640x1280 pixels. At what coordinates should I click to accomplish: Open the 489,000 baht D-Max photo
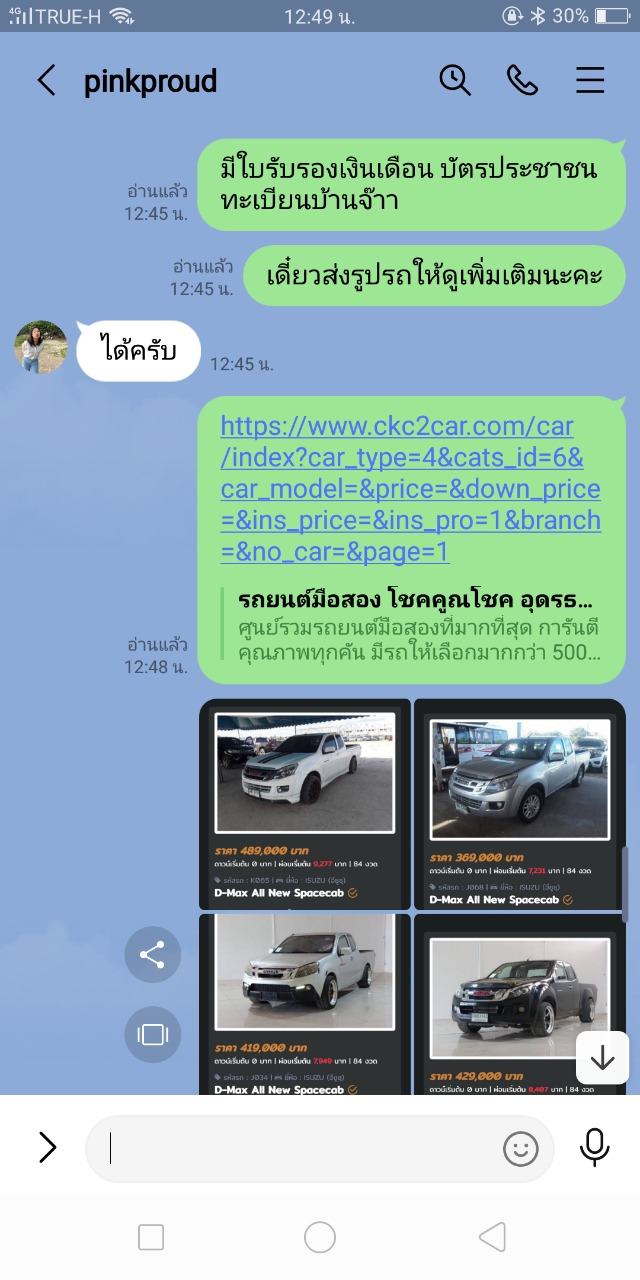click(305, 804)
